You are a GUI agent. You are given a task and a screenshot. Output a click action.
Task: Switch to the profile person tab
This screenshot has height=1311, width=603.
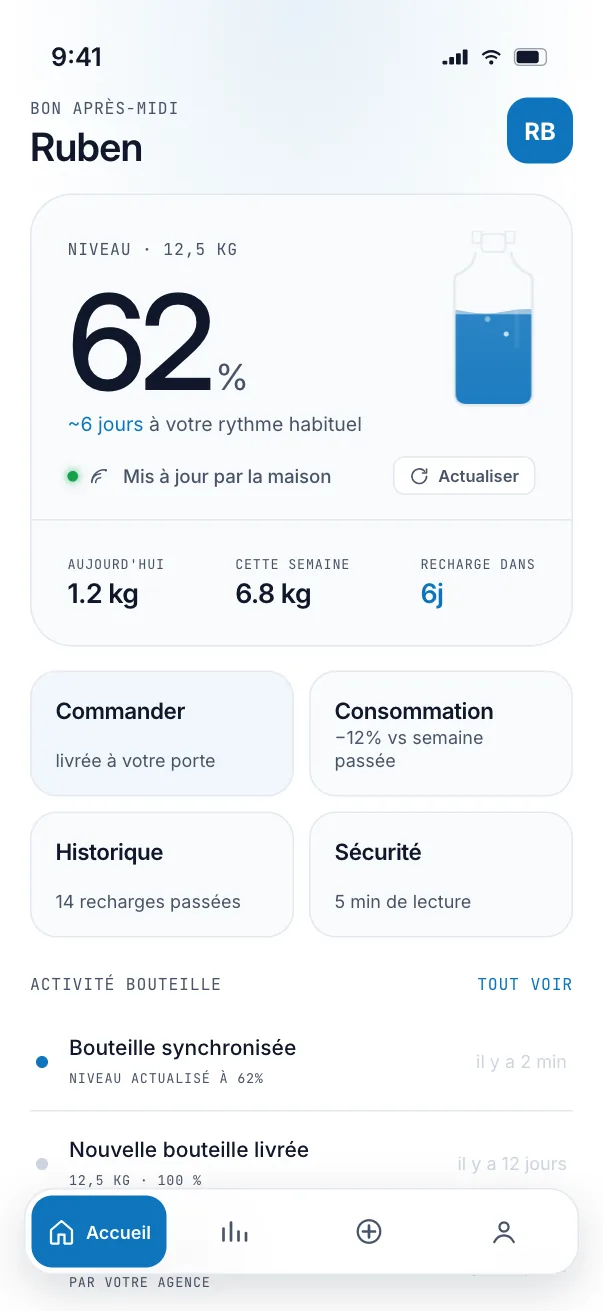point(504,1233)
